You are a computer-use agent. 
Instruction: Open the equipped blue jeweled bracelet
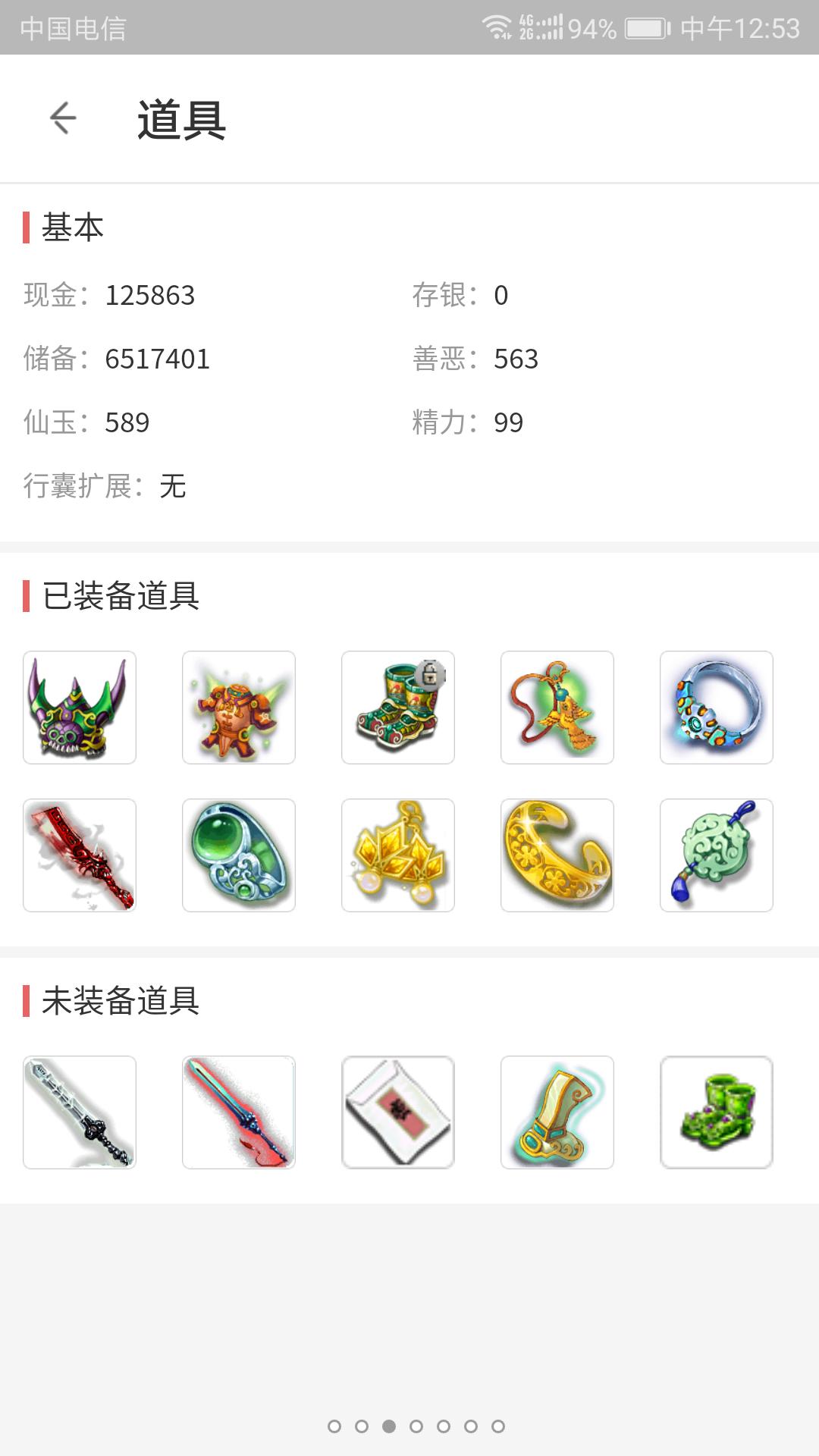click(x=717, y=707)
